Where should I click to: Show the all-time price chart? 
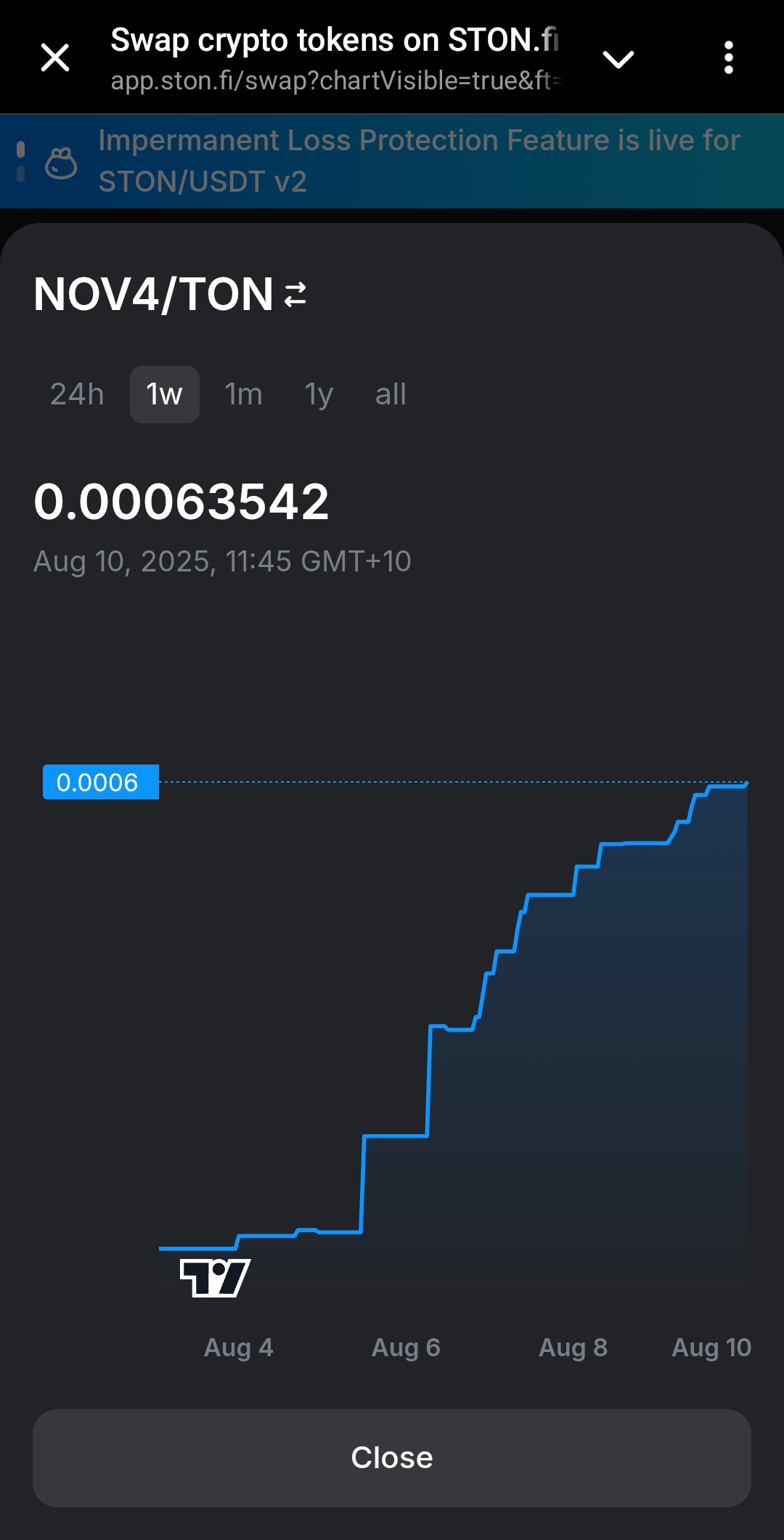click(x=391, y=394)
